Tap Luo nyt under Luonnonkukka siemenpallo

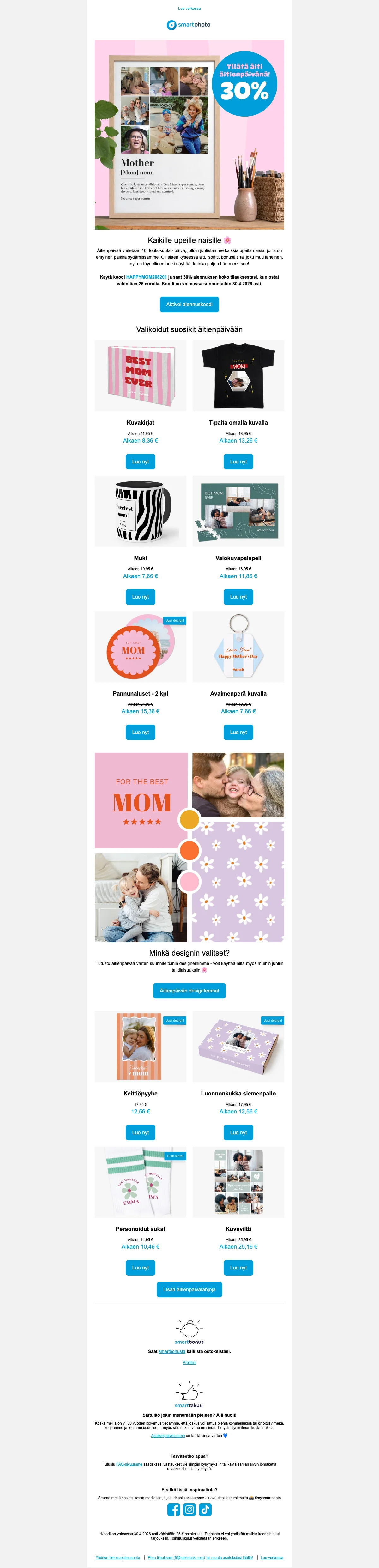[x=238, y=1133]
